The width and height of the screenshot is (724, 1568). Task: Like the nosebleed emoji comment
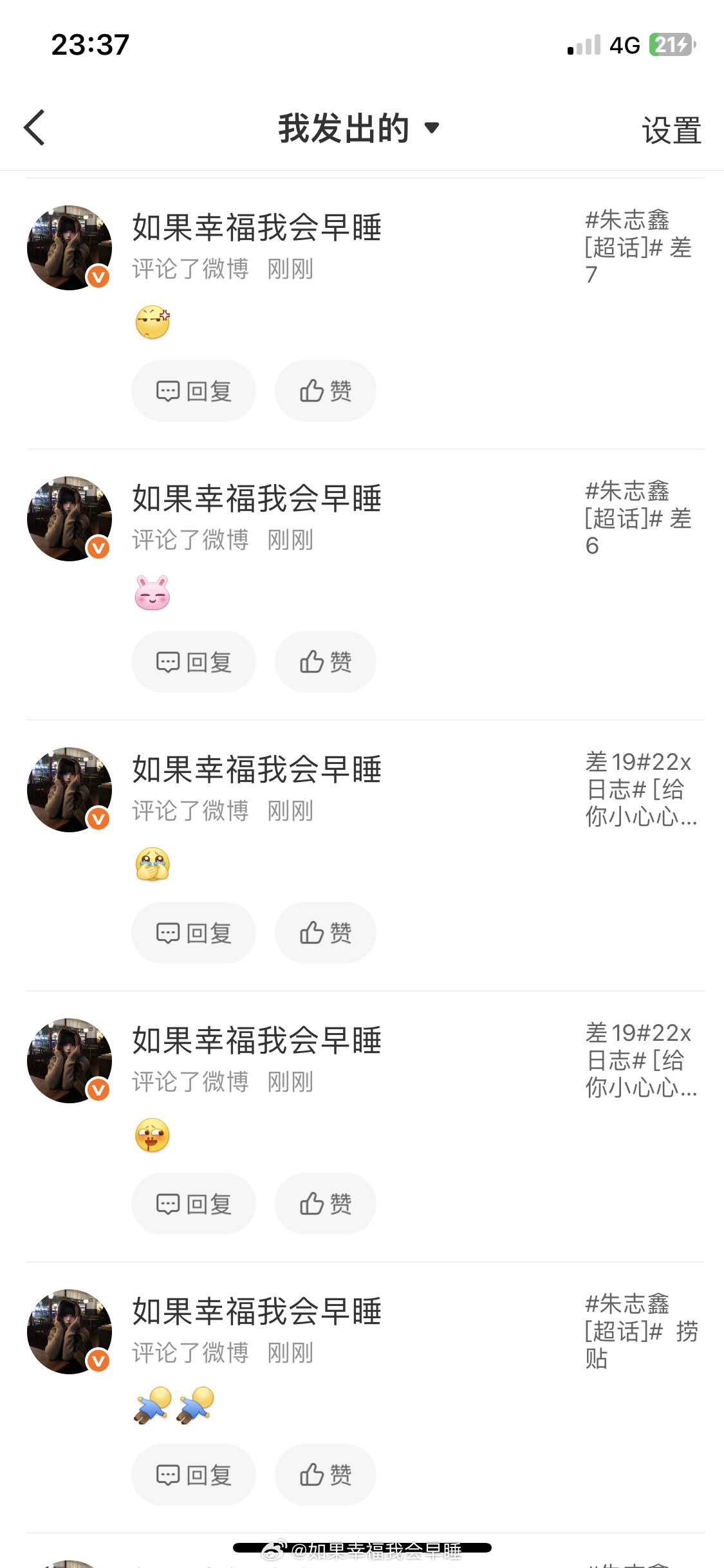326,1204
